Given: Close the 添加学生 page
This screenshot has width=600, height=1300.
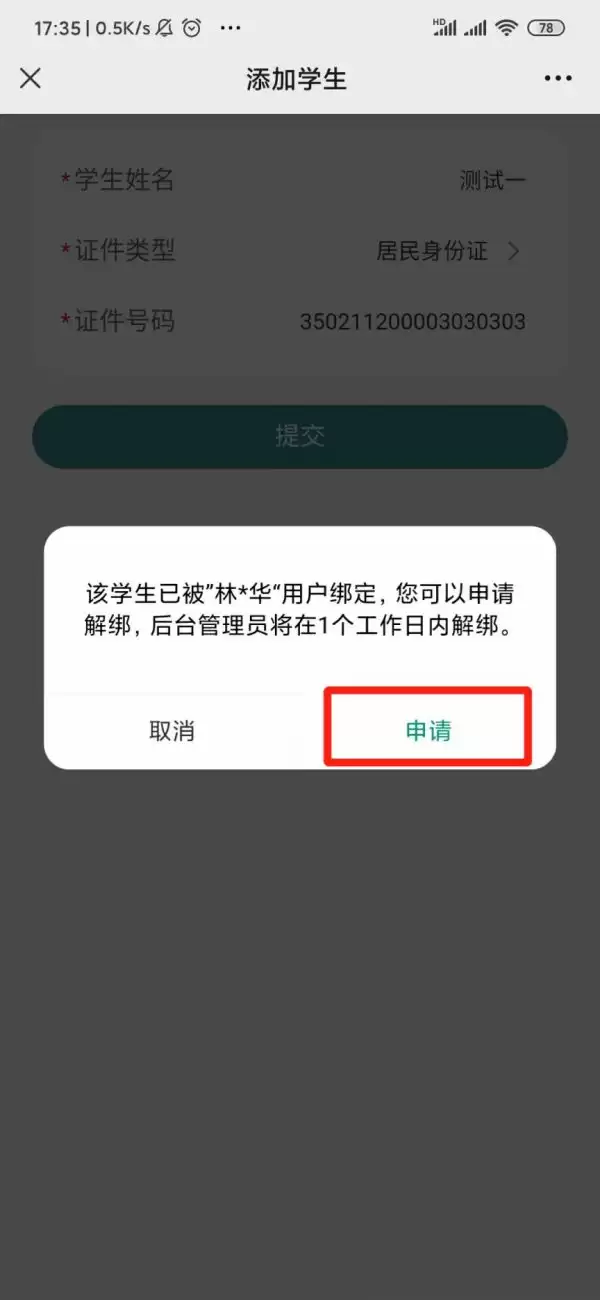Looking at the screenshot, I should (31, 79).
